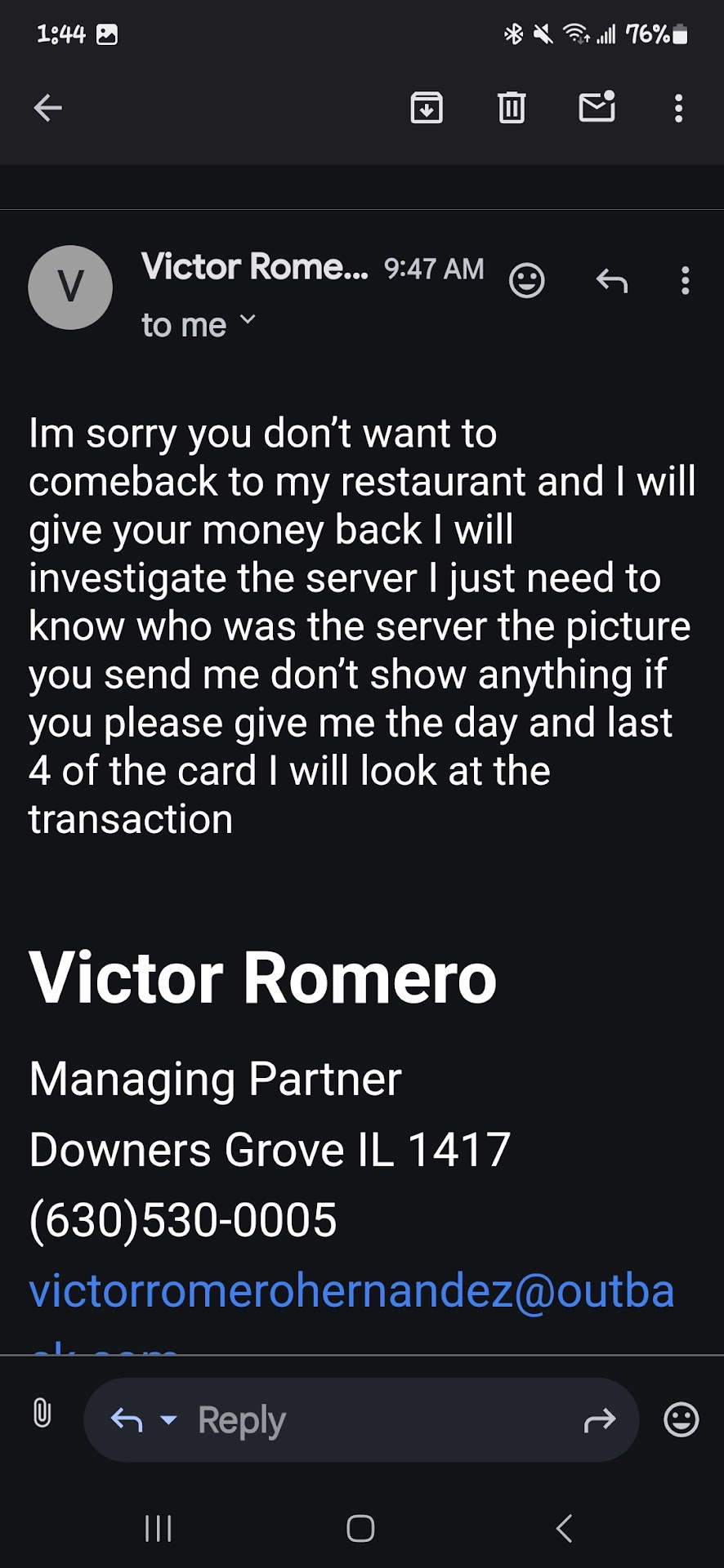Delete this email
The image size is (724, 1568).
pyautogui.click(x=512, y=108)
